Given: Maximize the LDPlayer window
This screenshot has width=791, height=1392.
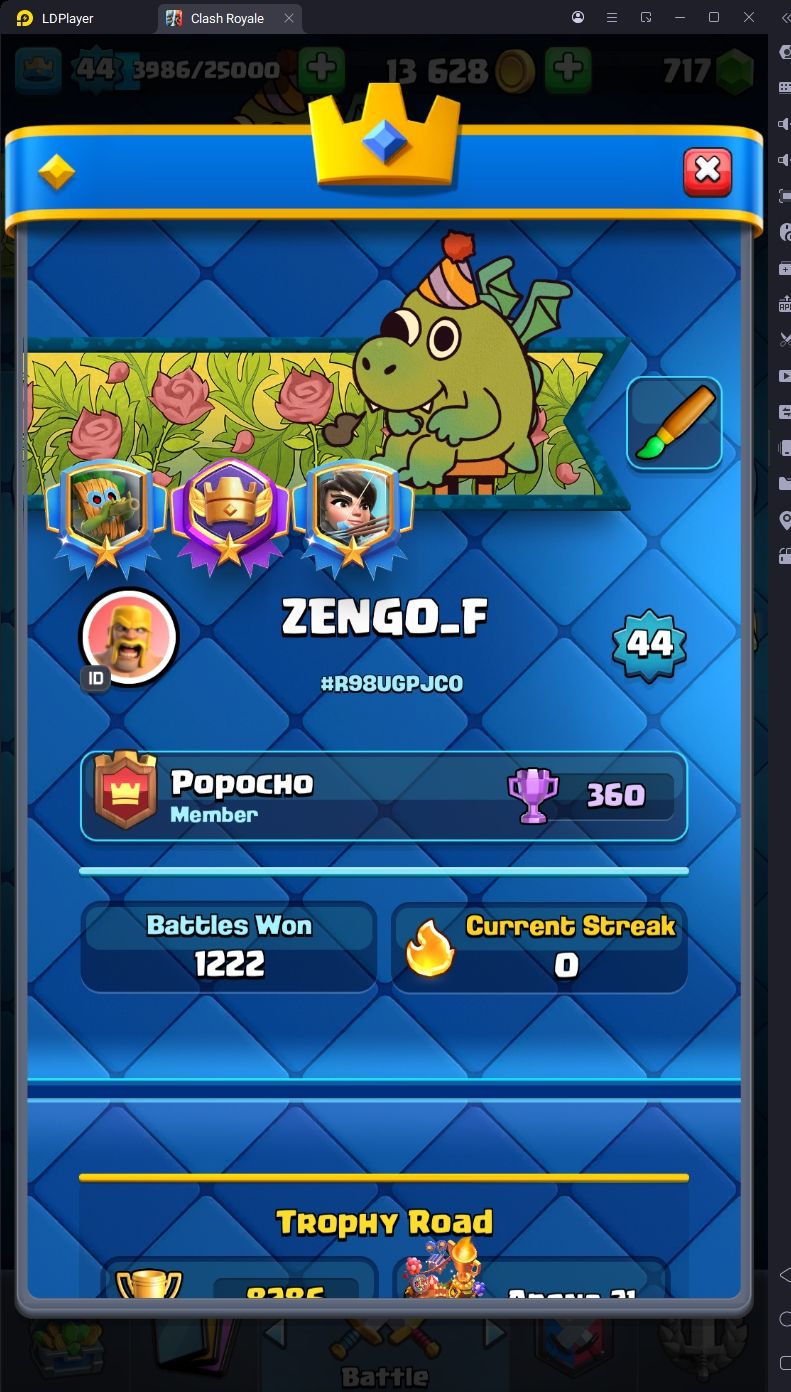Looking at the screenshot, I should 714,17.
